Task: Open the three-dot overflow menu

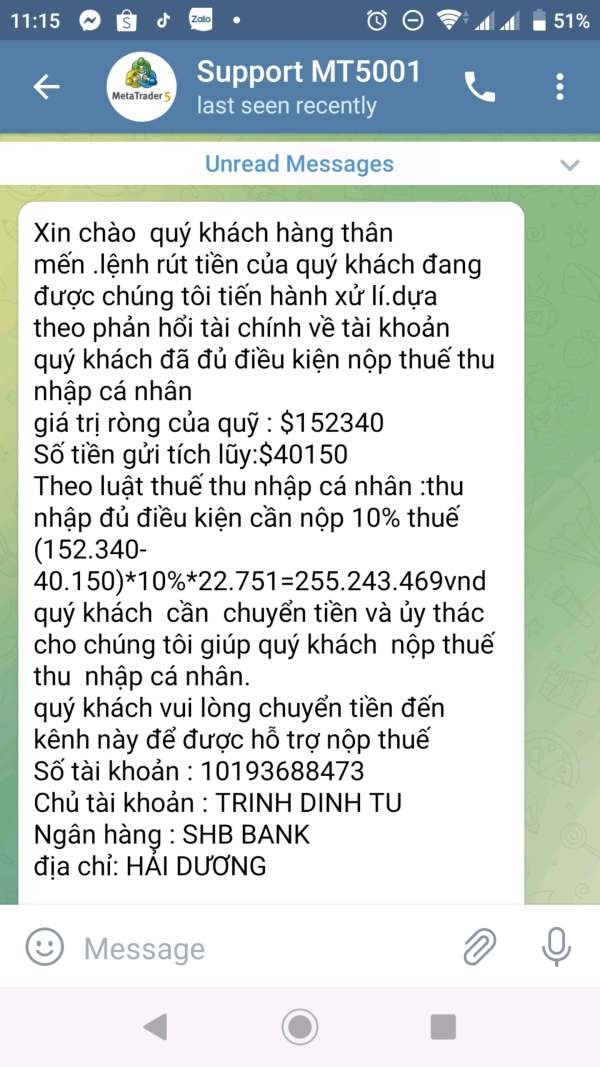Action: click(x=560, y=87)
